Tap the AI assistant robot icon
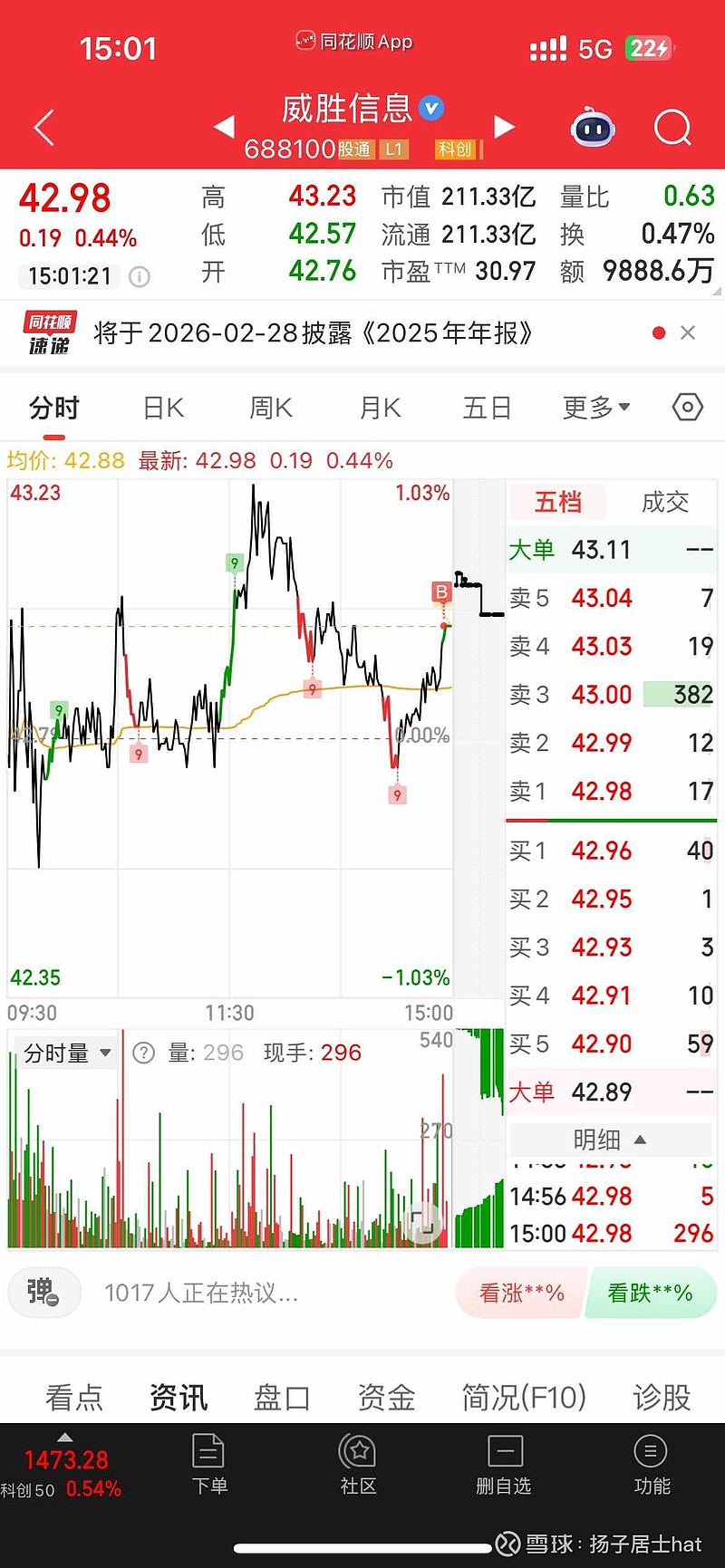This screenshot has height=1568, width=725. [593, 128]
